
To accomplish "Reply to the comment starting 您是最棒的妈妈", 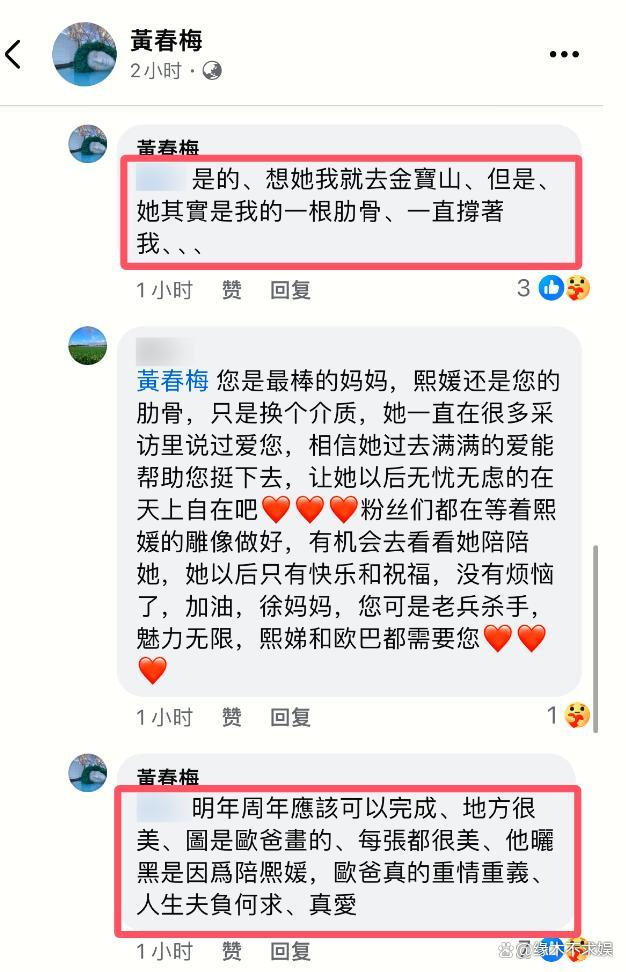I will click(x=291, y=717).
